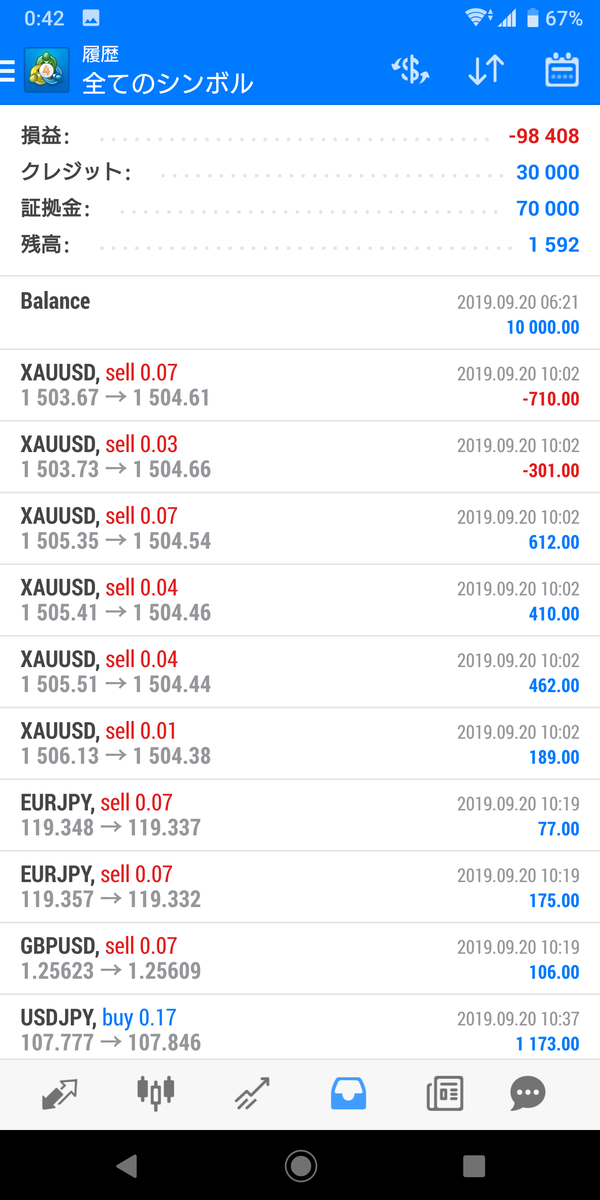Choose history period with calendar icon

point(562,71)
